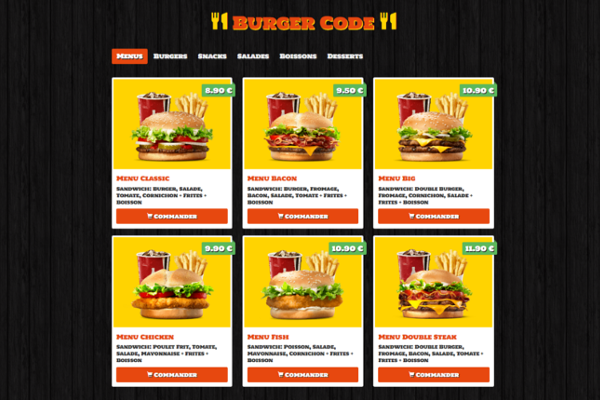Select the Menus tab
Viewport: 600px width, 400px height.
pos(129,56)
